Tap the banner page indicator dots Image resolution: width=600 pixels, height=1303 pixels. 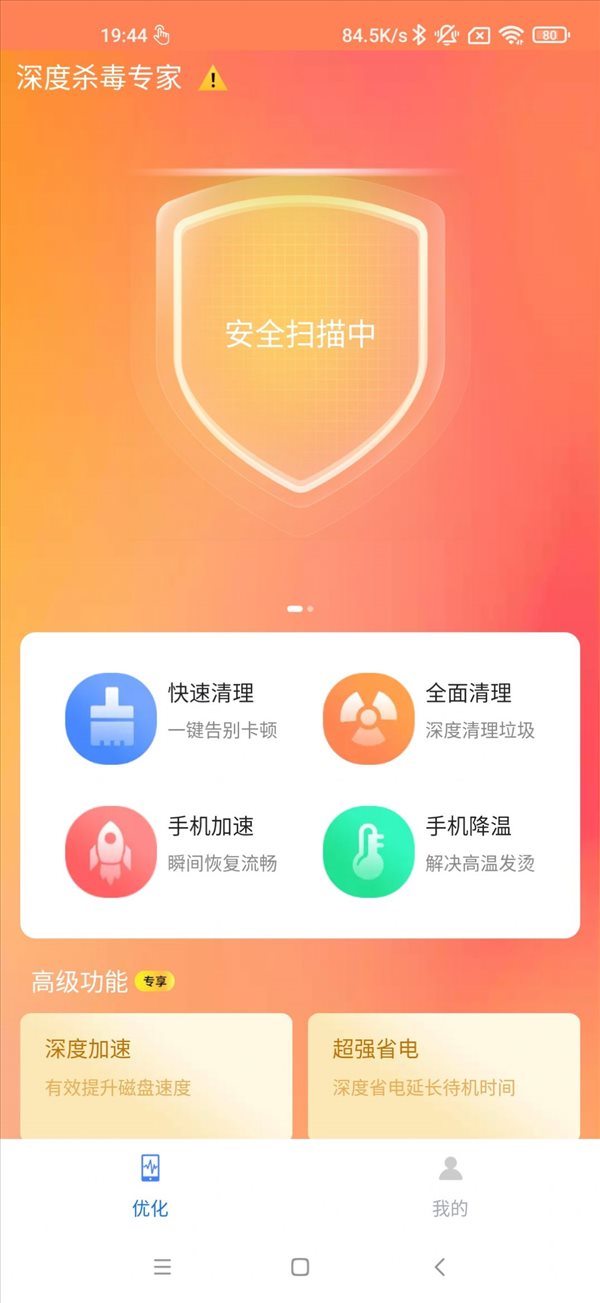click(x=300, y=608)
